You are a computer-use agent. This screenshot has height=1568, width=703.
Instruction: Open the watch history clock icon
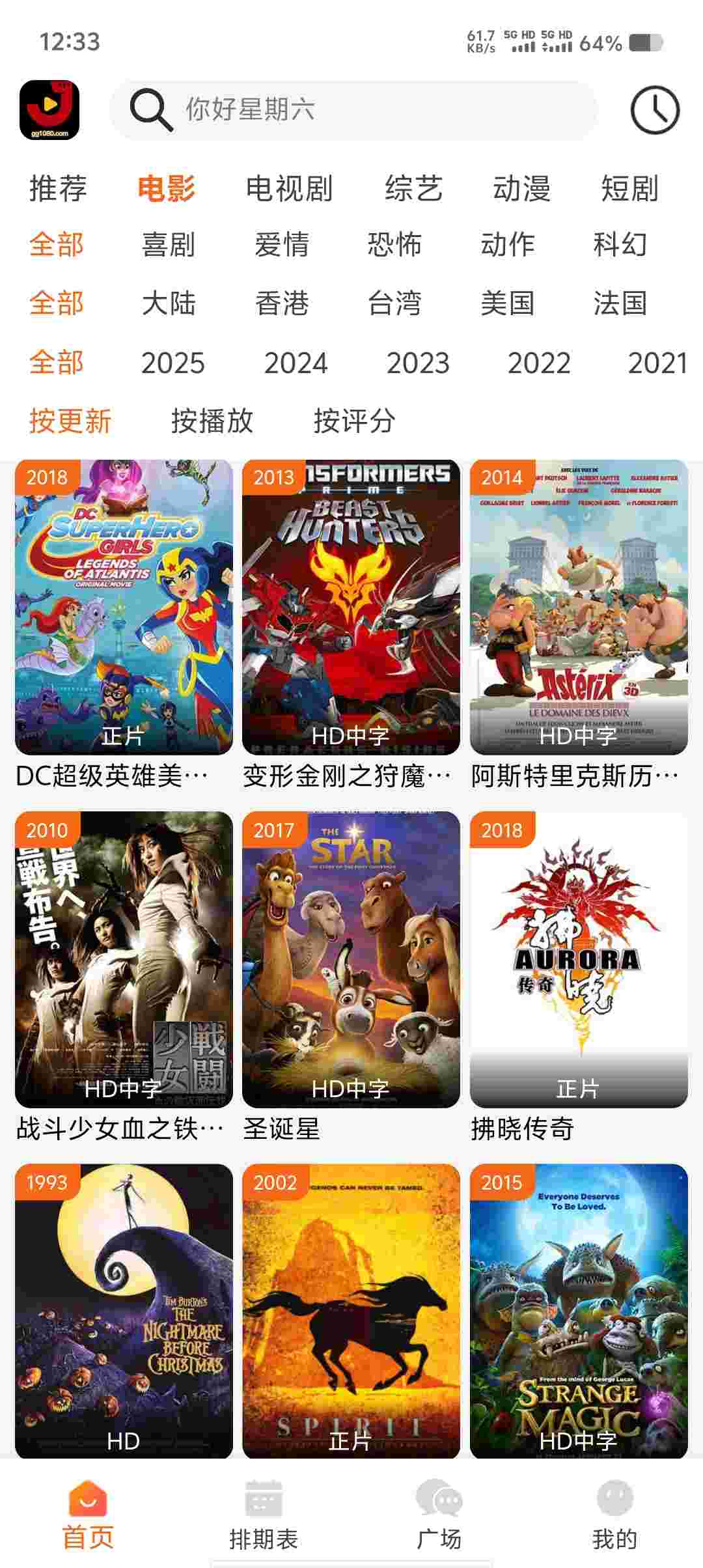pyautogui.click(x=655, y=110)
